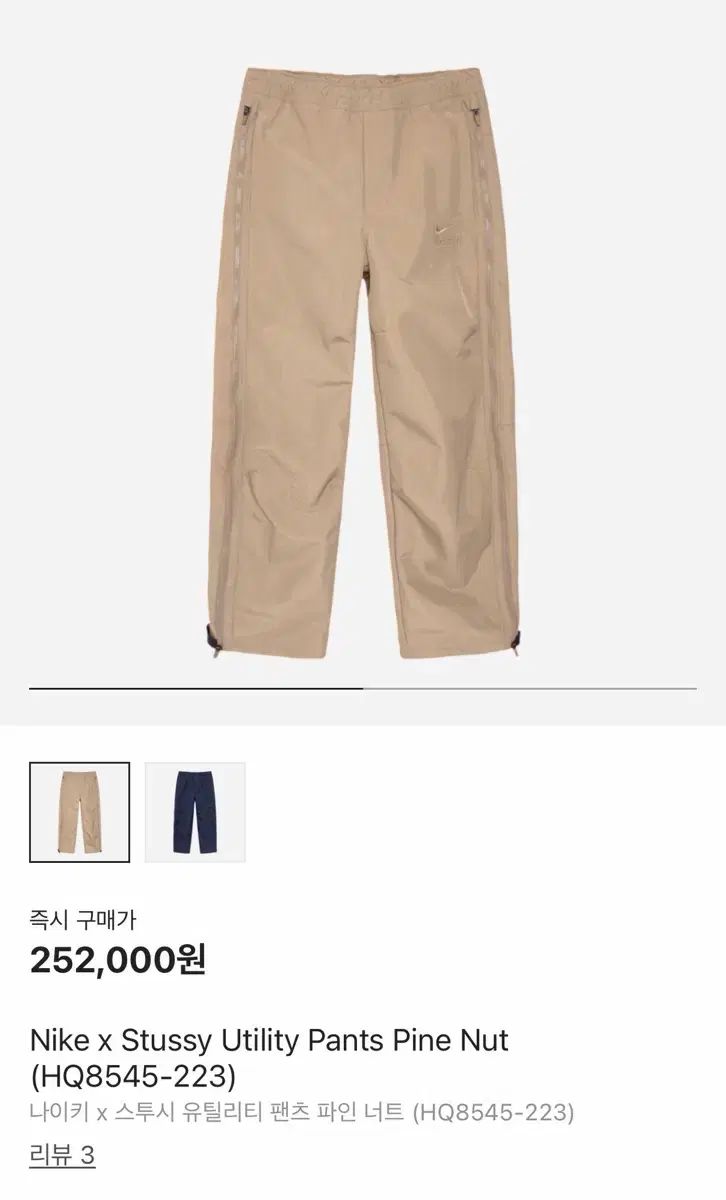Select the navy pants thumbnail
This screenshot has width=726, height=1200.
pos(195,812)
